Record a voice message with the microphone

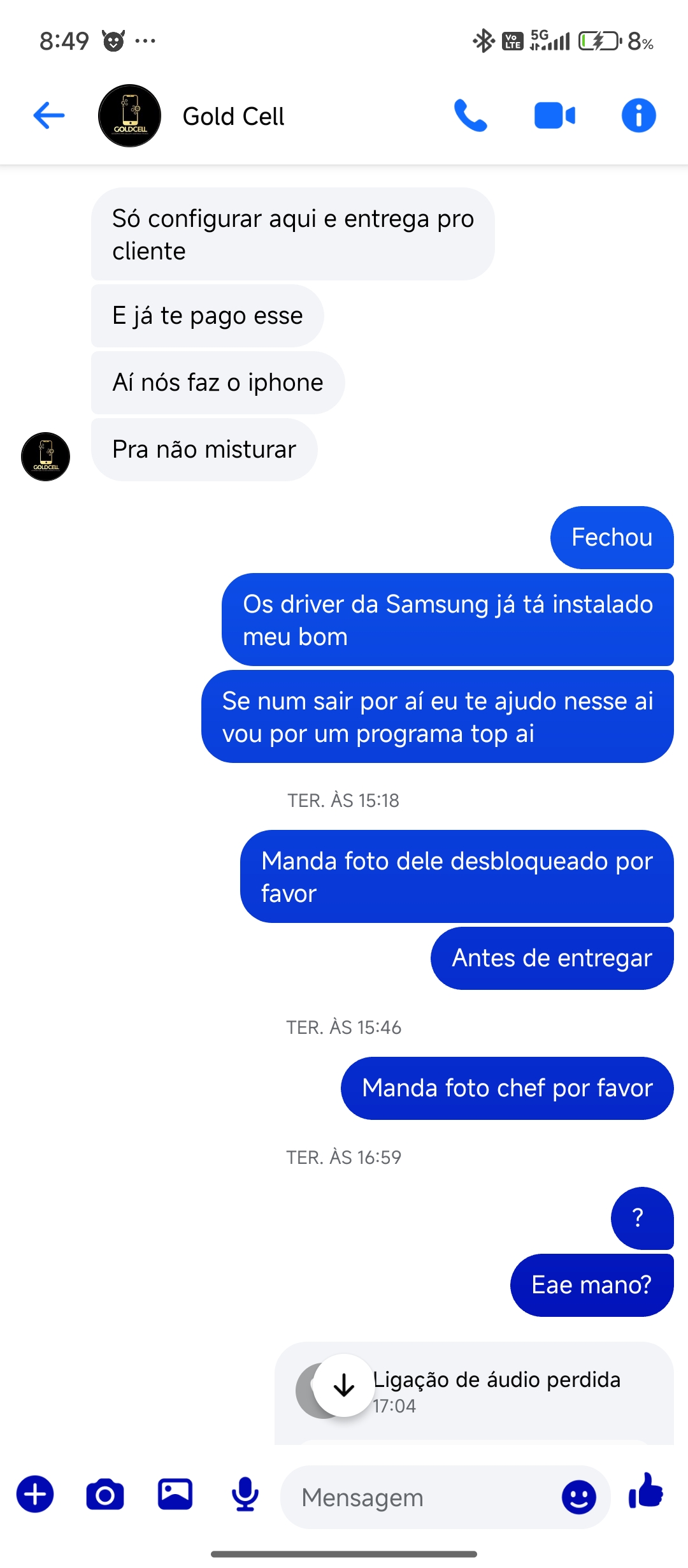coord(245,1495)
